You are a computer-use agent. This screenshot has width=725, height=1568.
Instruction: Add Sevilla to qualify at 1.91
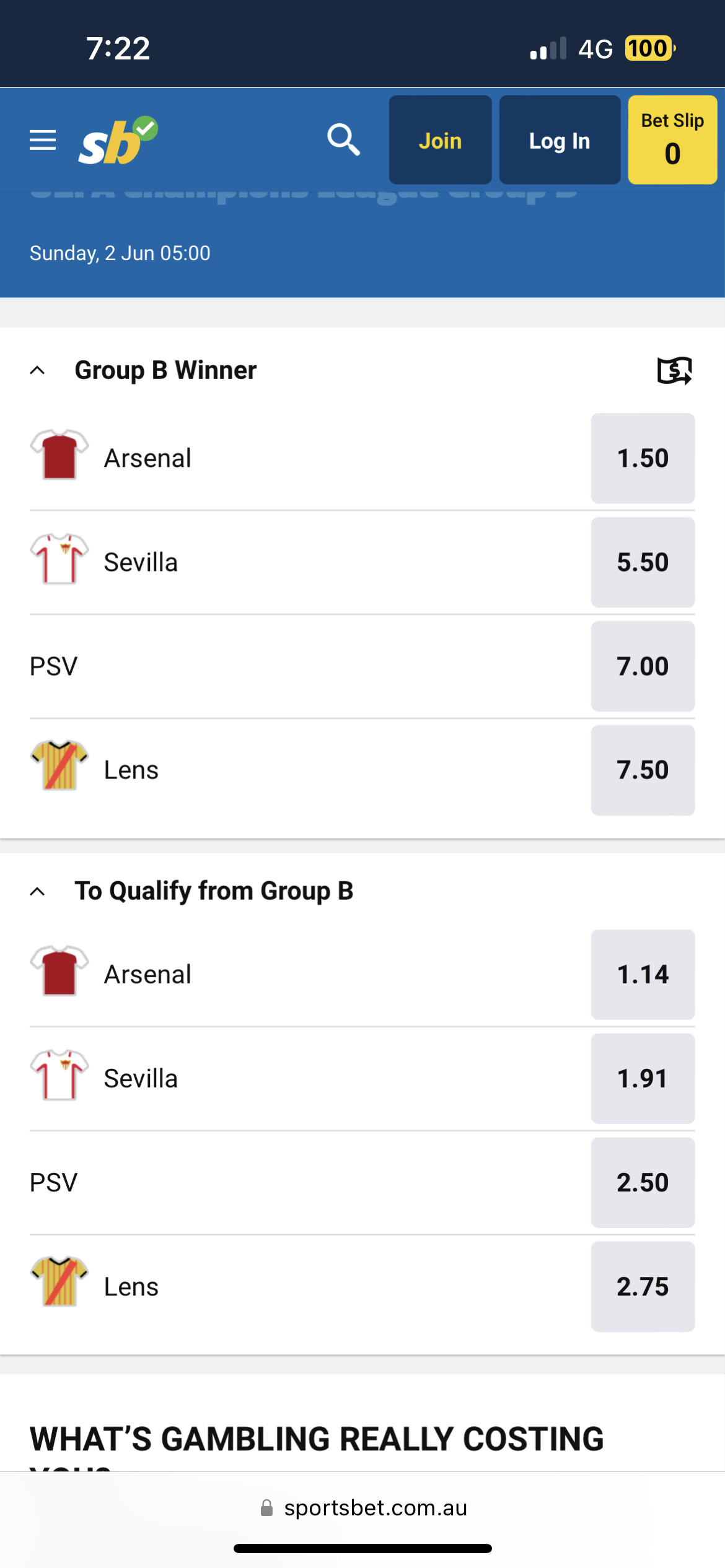coord(643,1079)
